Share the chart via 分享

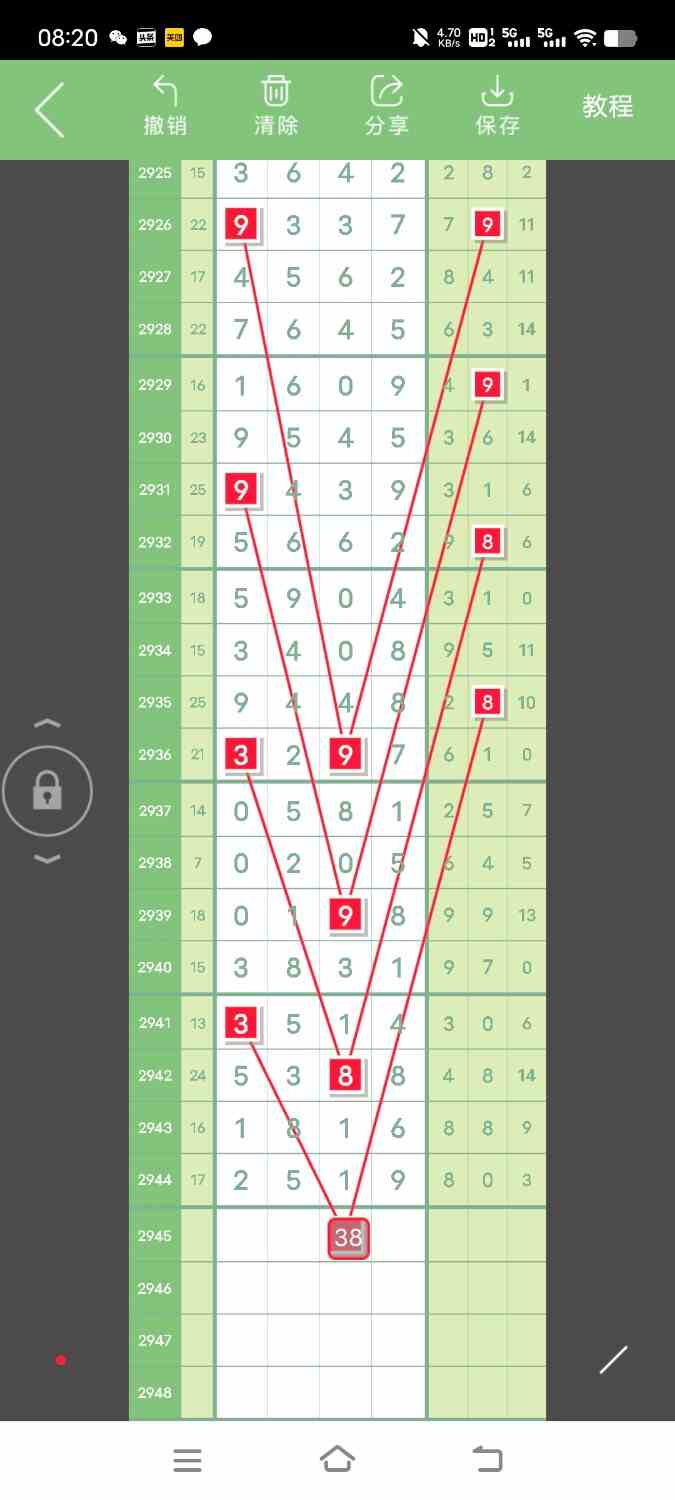pos(387,106)
